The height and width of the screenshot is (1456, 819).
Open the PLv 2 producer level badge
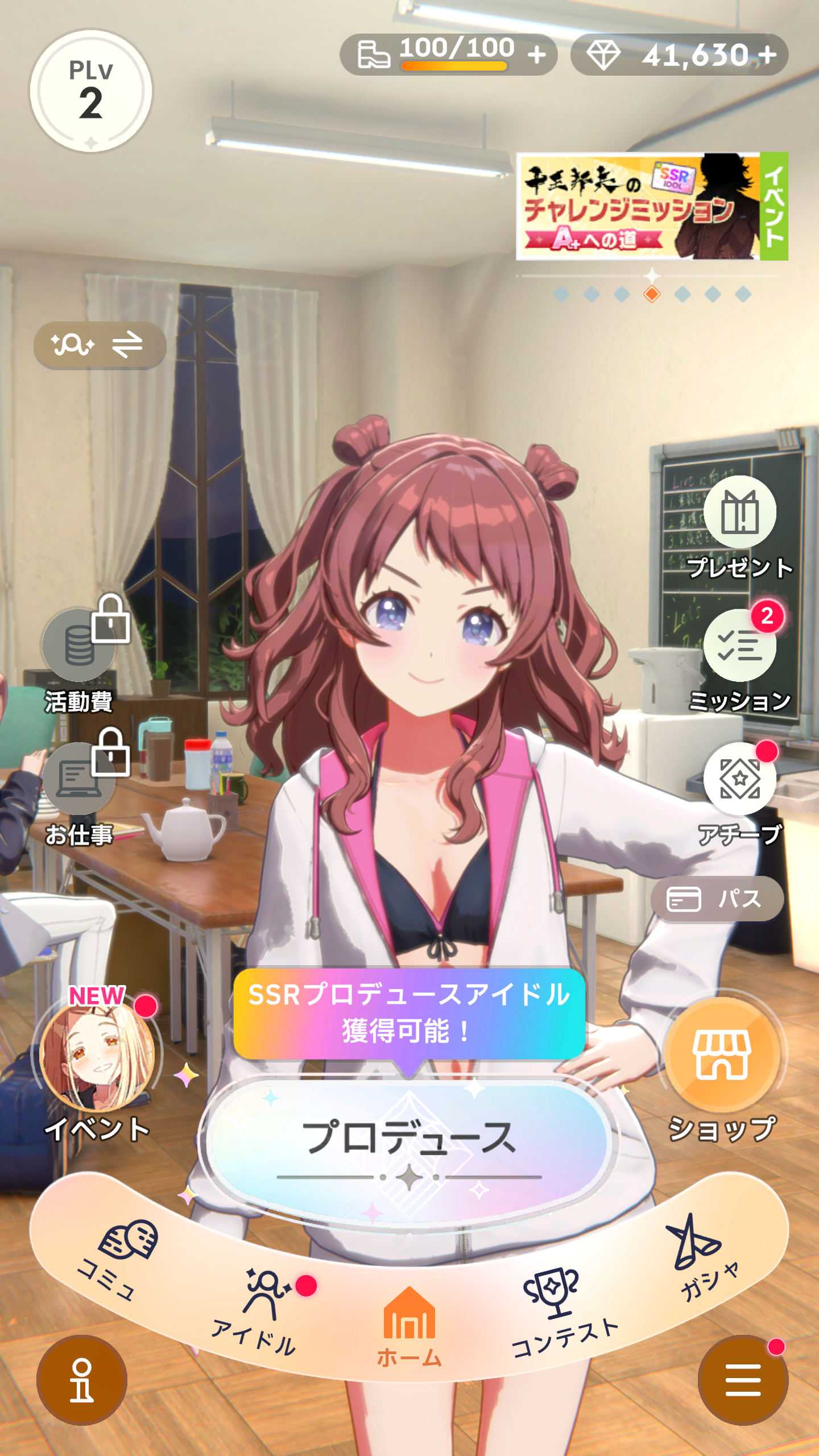pos(91,91)
